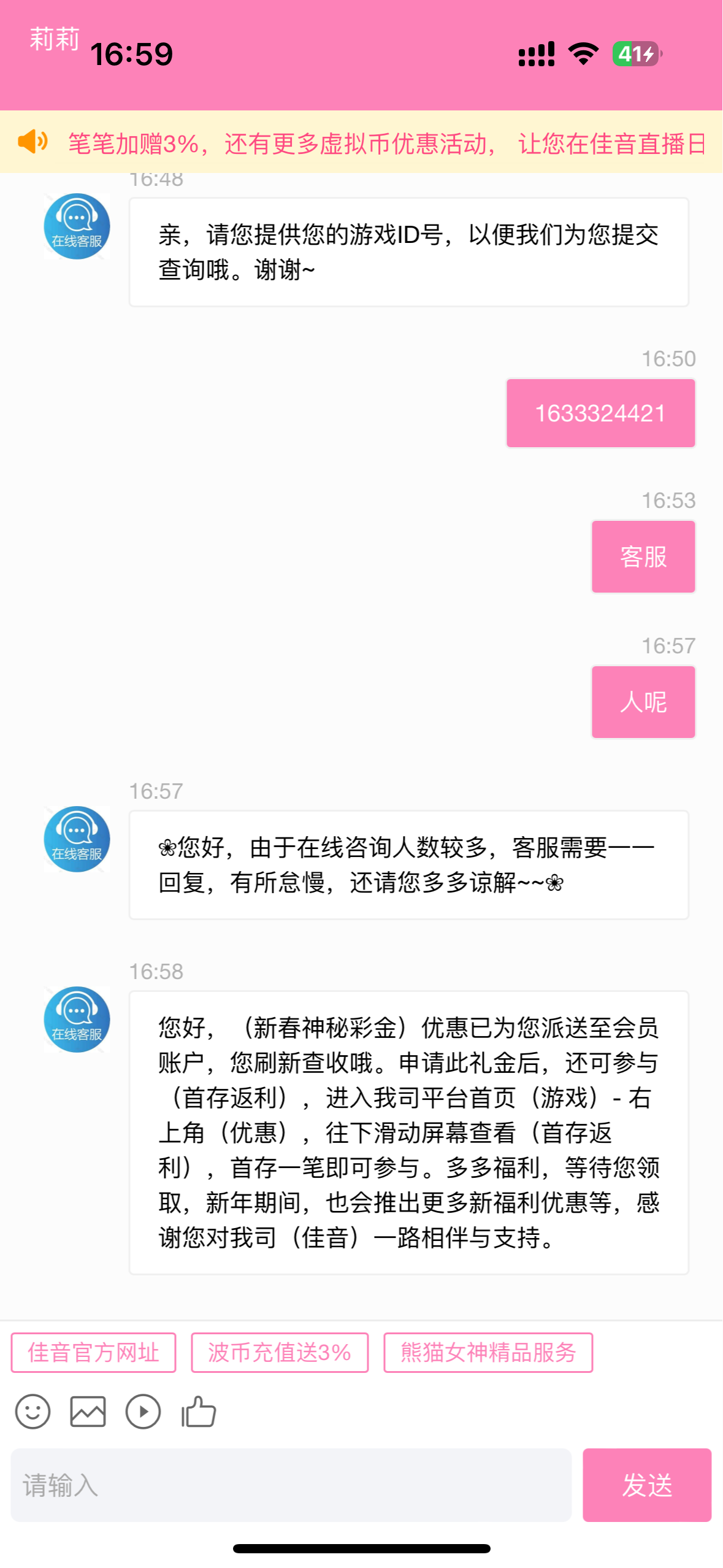Open the 熊猫女神精品服务 chip
The image size is (723, 1568).
tap(488, 1353)
